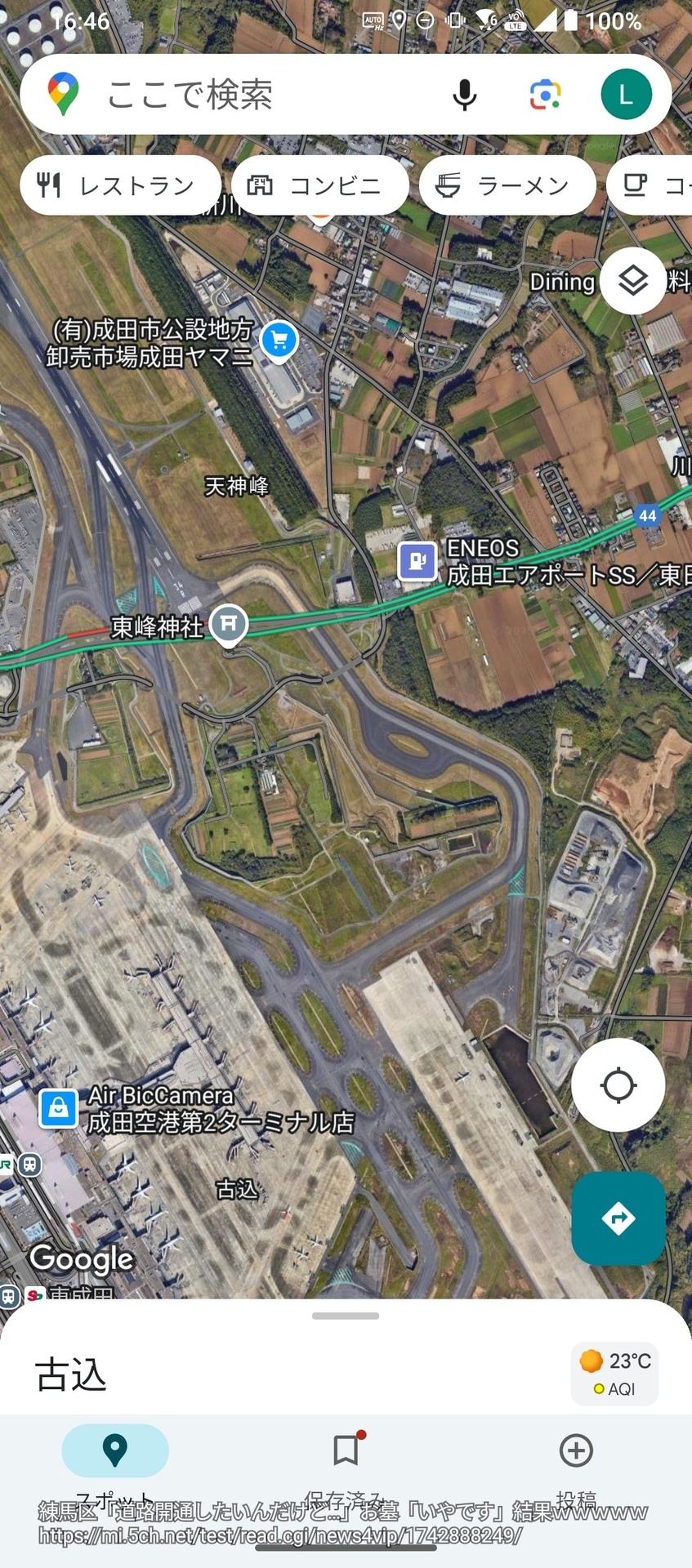Viewport: 692px width, 1568px height.
Task: Open the Air BicCamera shop marker
Action: click(59, 1108)
